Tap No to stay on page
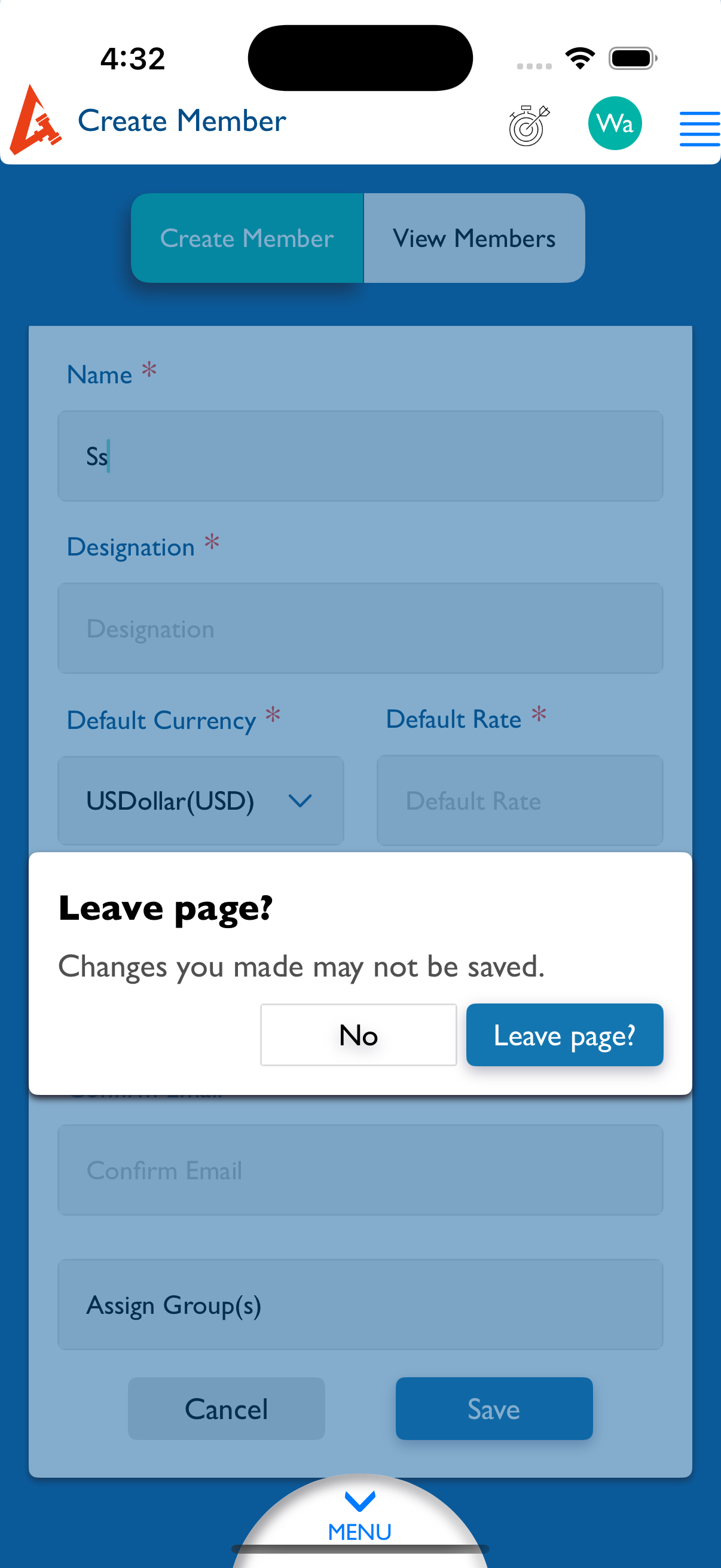This screenshot has width=721, height=1568. coord(358,1035)
